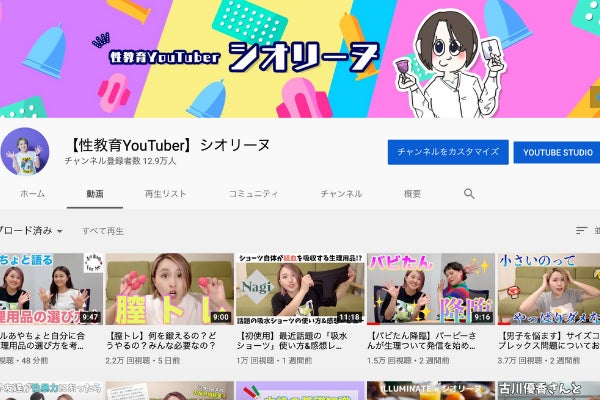Screen dimensions: 600x400
Task: Tap すべて再生 to play all
Action: click(103, 231)
